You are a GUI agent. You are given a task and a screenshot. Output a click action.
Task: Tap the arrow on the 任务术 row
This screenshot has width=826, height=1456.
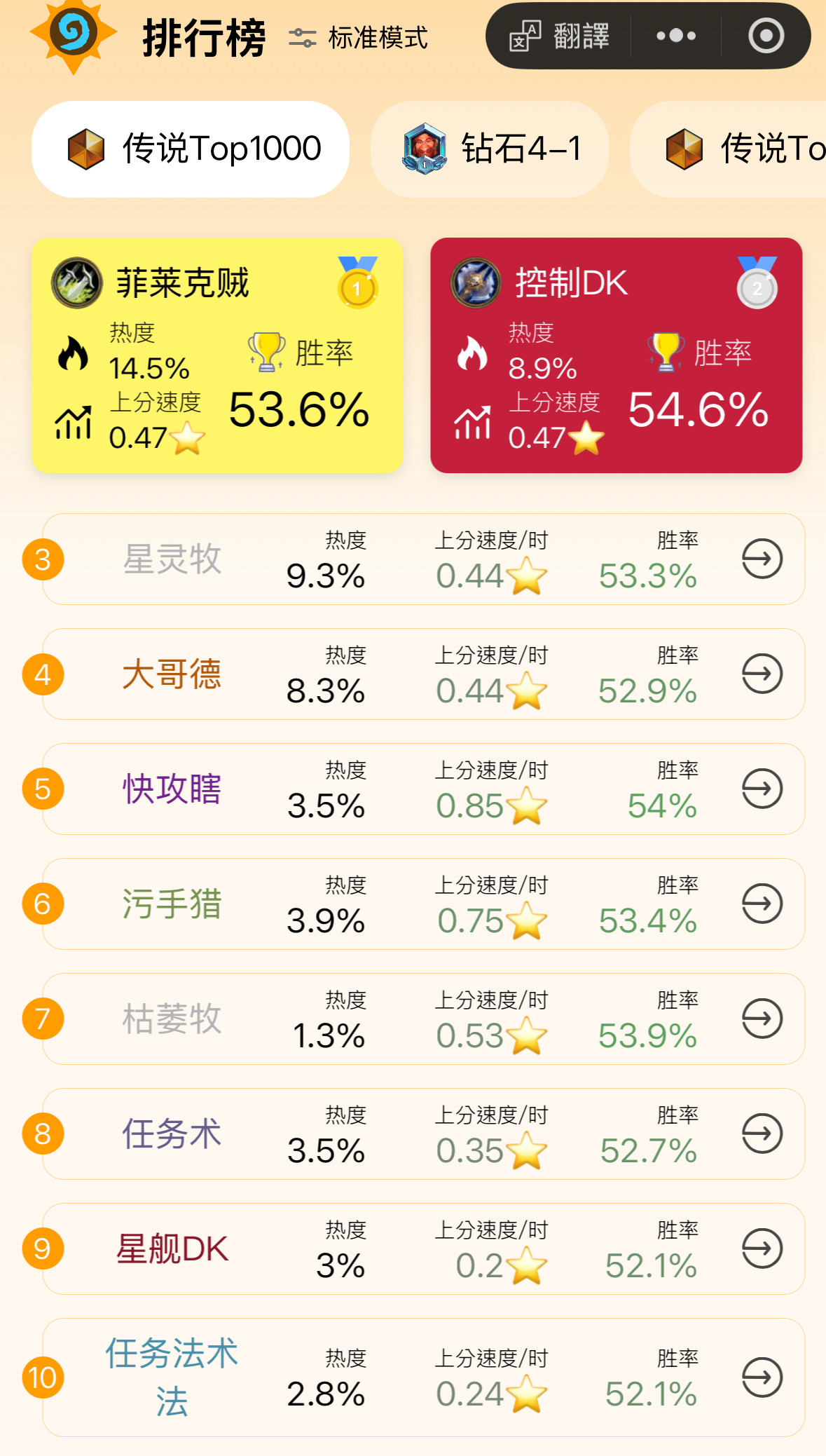pyautogui.click(x=762, y=1134)
